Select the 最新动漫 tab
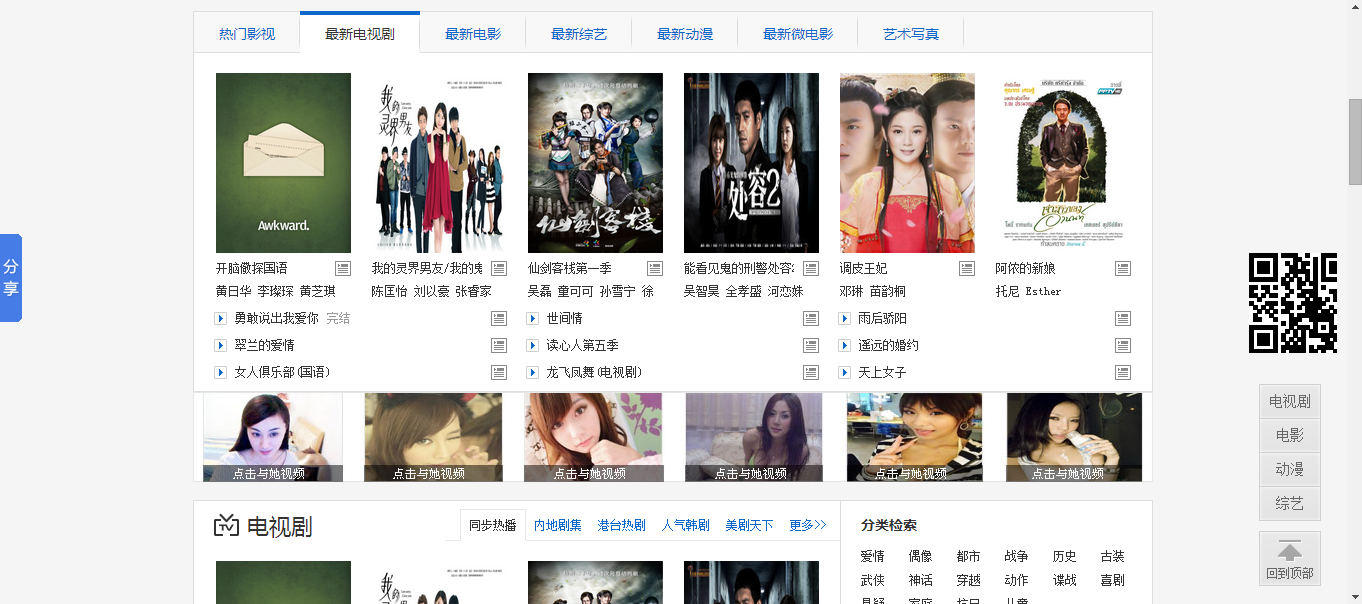The width and height of the screenshot is (1362, 604). [x=685, y=34]
